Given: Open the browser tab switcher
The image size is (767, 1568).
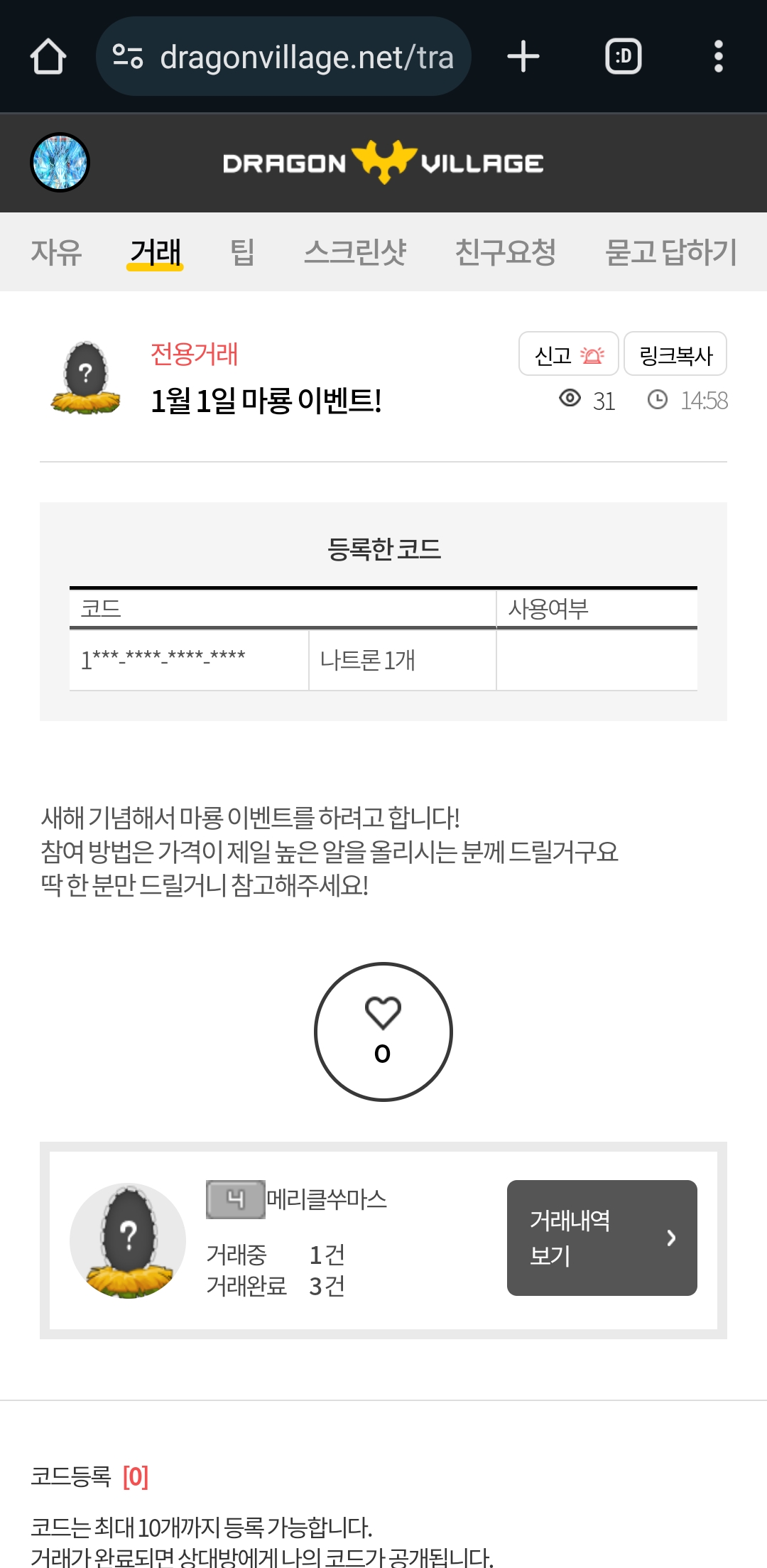Looking at the screenshot, I should [x=623, y=57].
